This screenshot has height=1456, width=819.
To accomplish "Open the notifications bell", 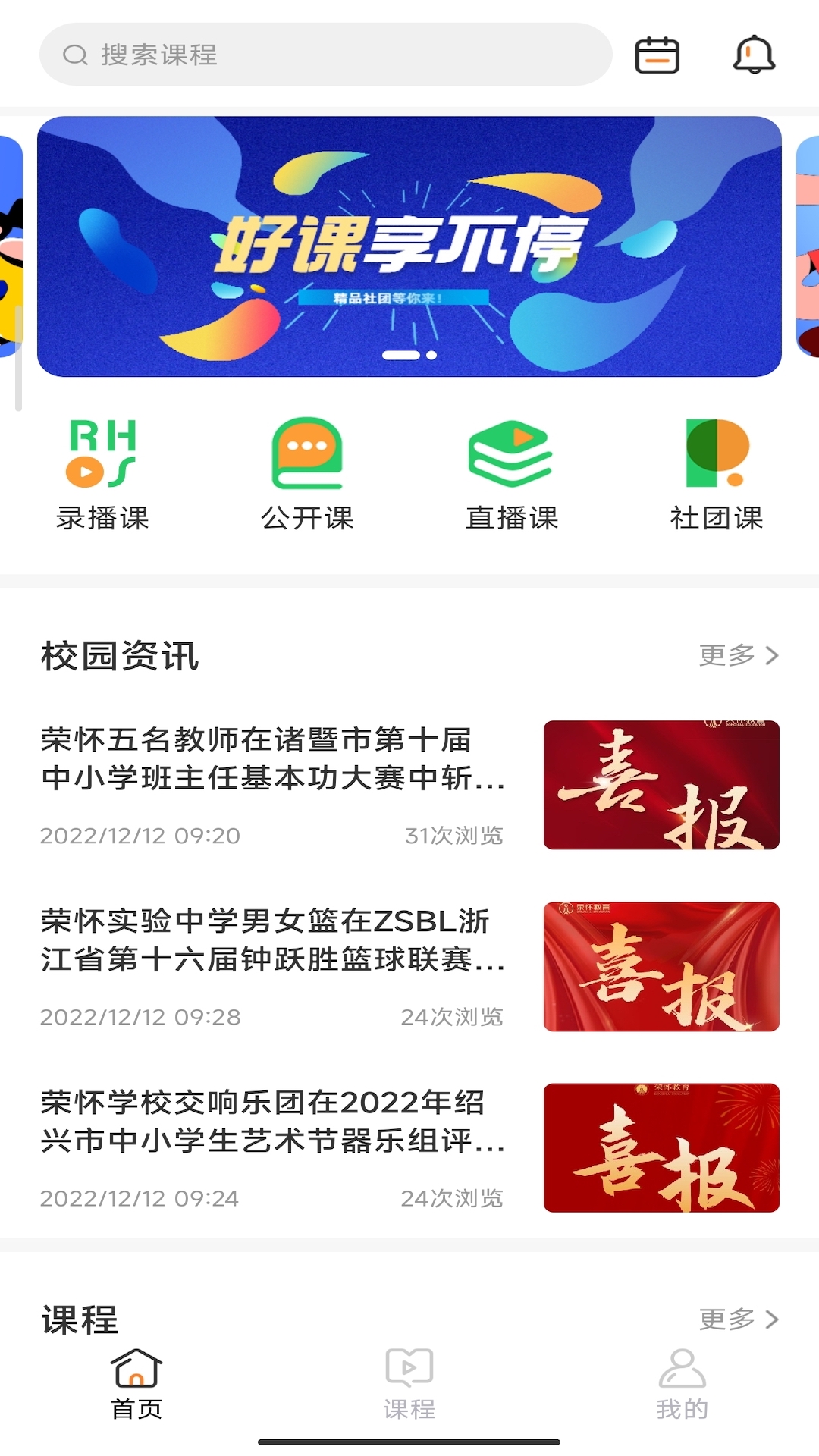I will pyautogui.click(x=754, y=55).
